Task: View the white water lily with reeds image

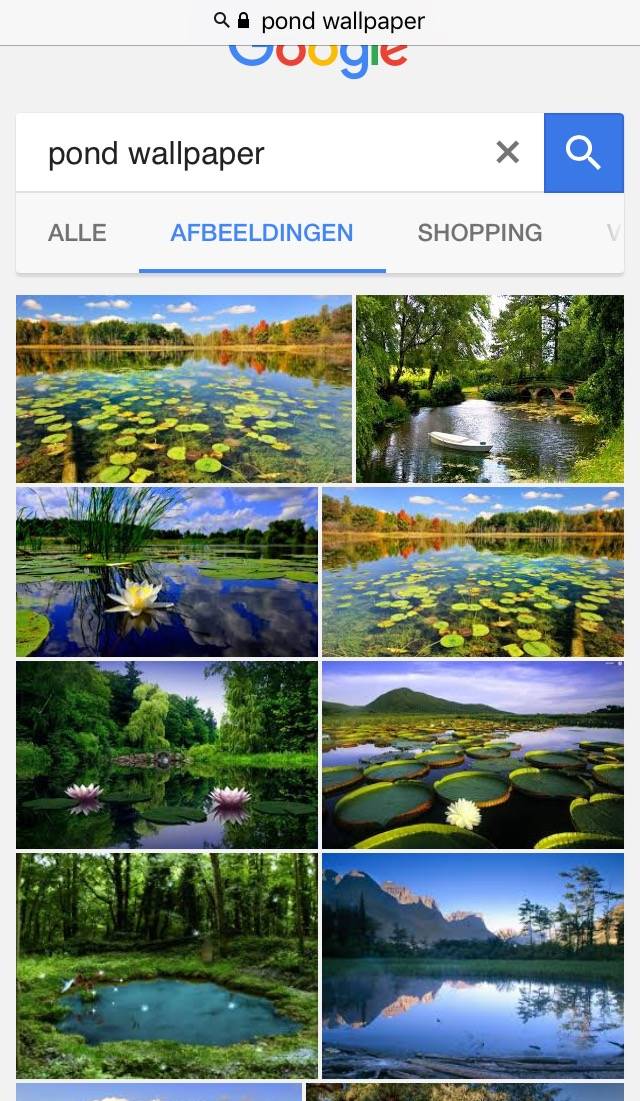Action: [x=167, y=572]
